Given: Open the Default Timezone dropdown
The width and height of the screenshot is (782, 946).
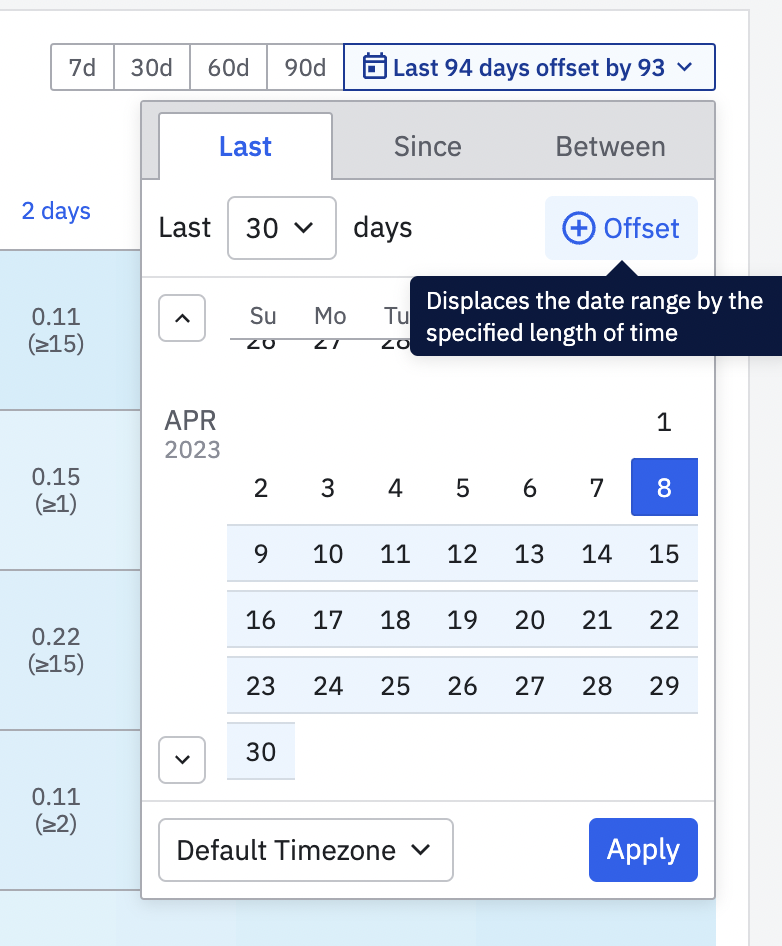Looking at the screenshot, I should [x=305, y=850].
